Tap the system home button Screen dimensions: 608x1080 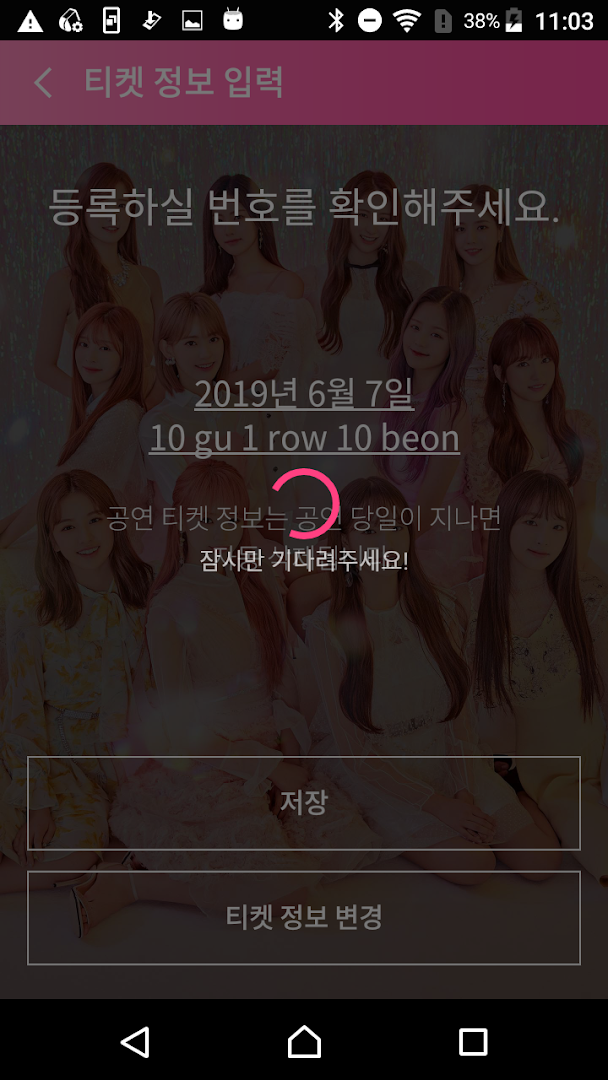(304, 1041)
